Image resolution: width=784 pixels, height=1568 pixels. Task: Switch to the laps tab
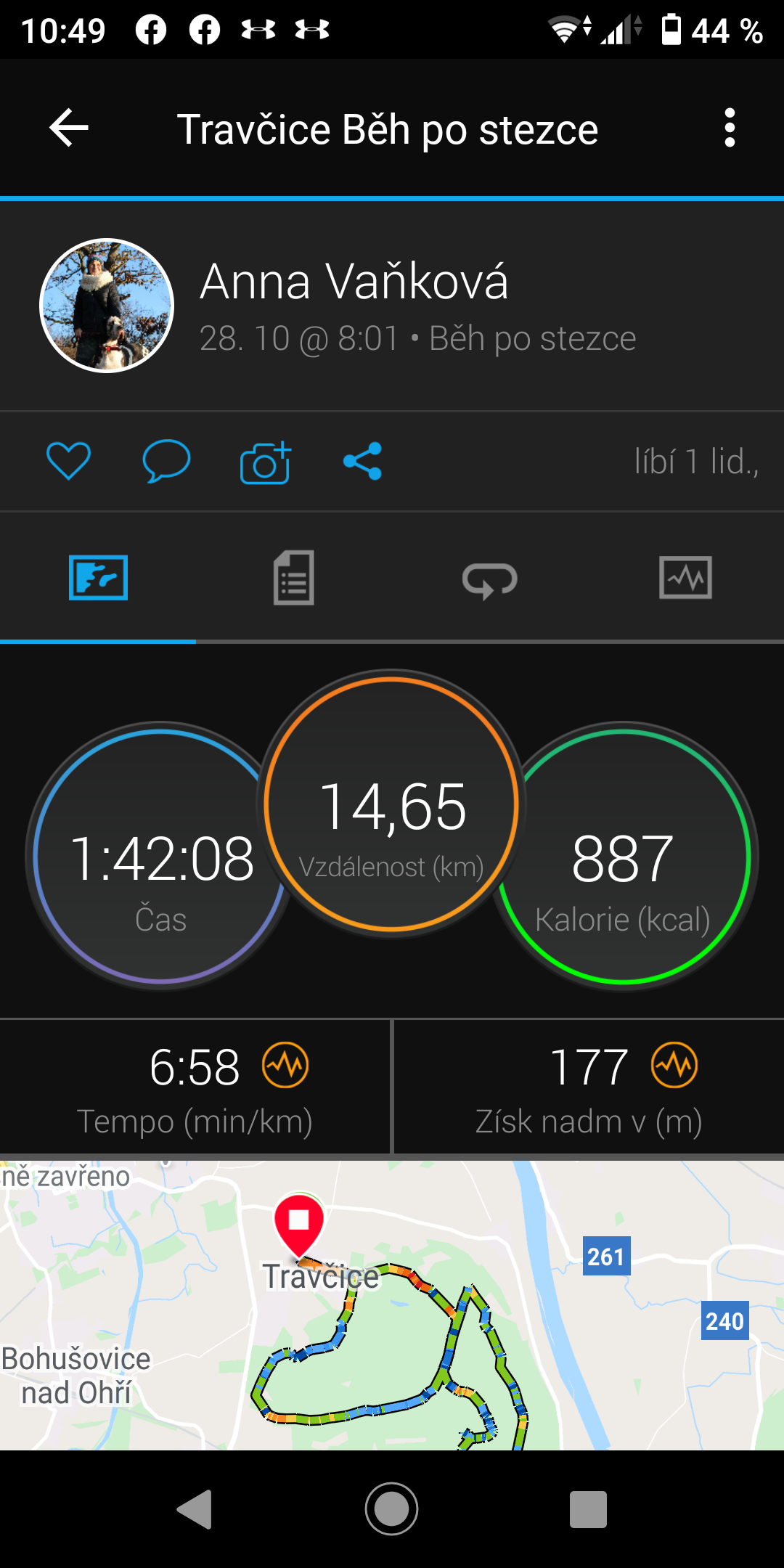[490, 580]
